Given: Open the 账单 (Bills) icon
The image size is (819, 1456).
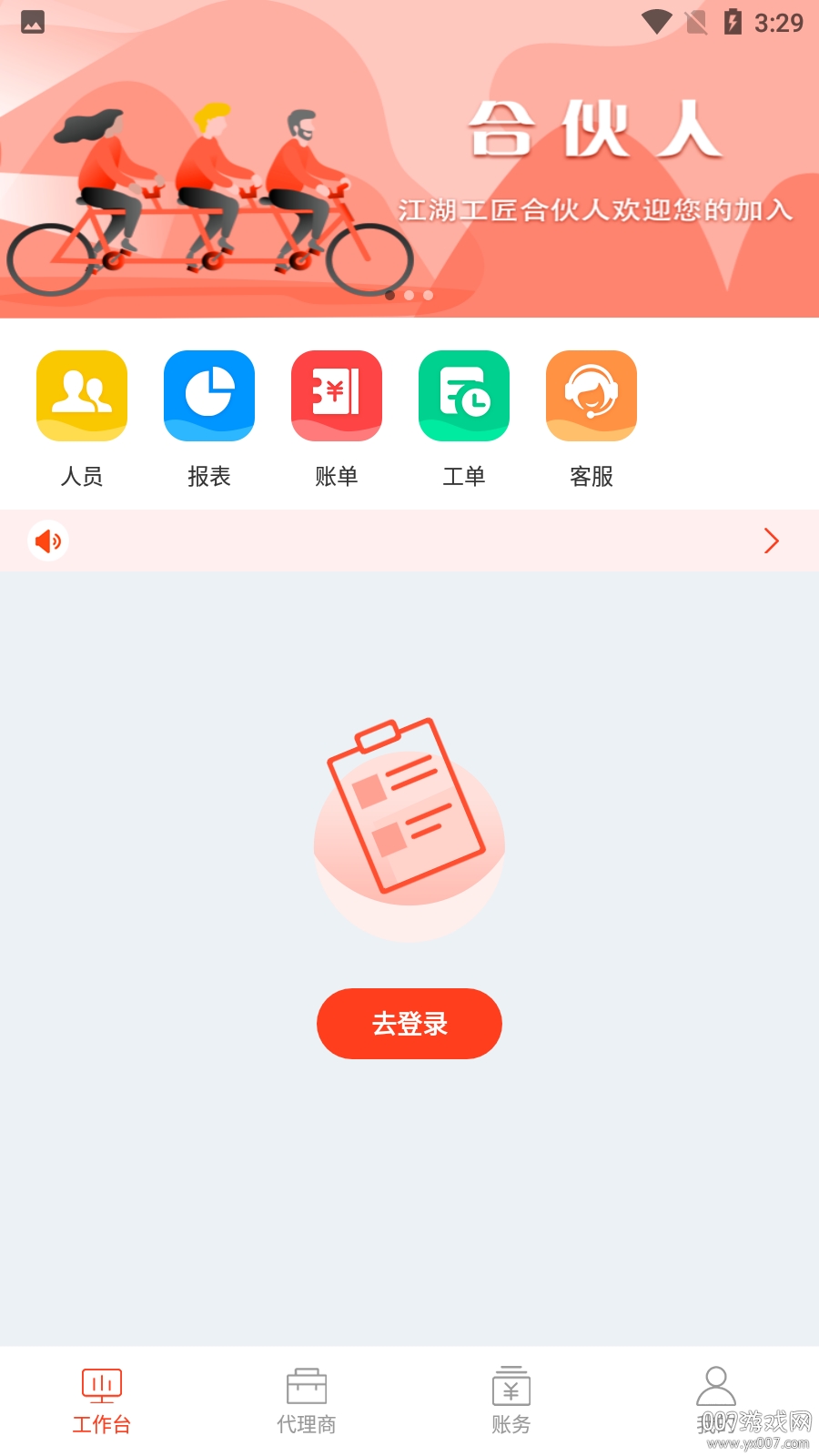Looking at the screenshot, I should pyautogui.click(x=336, y=395).
